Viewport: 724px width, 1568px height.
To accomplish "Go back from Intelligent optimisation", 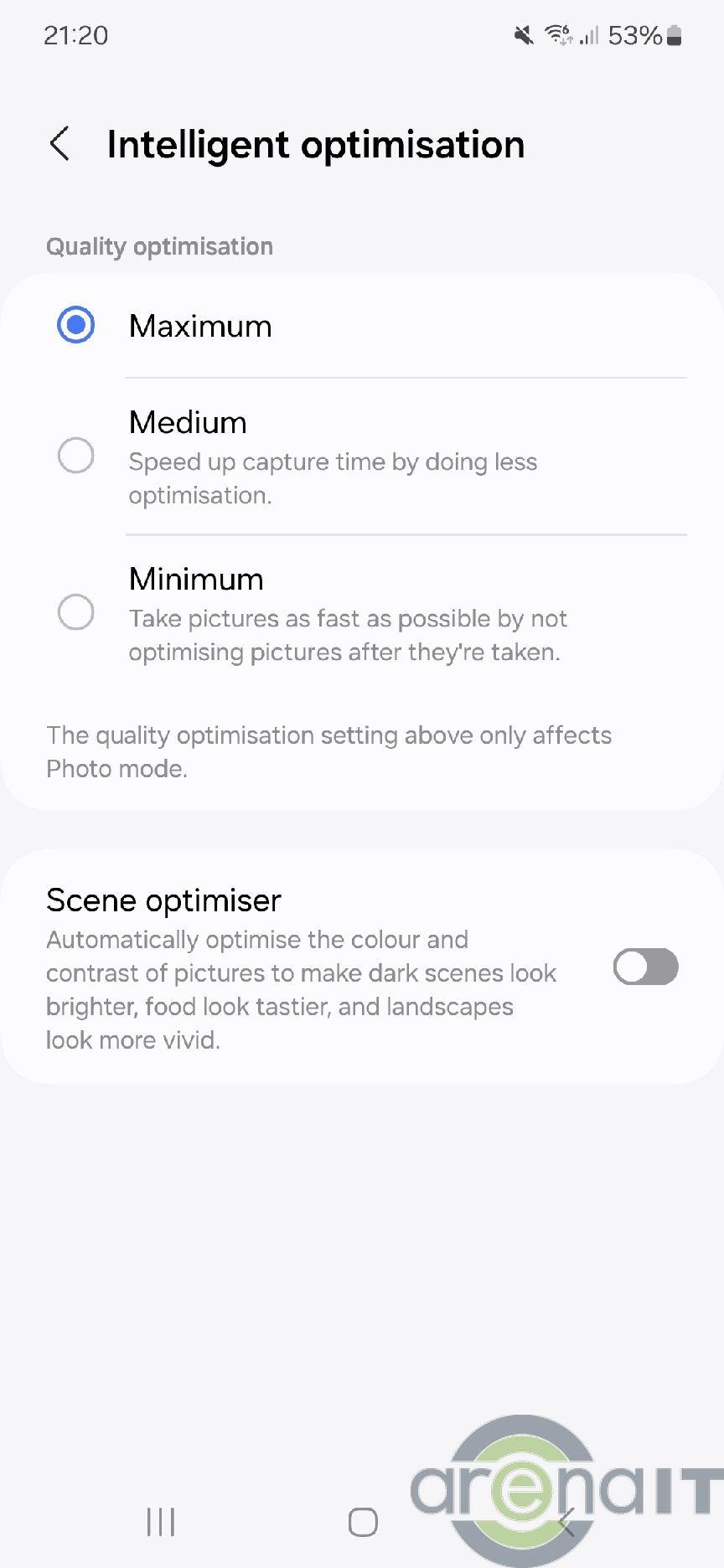I will (x=59, y=144).
